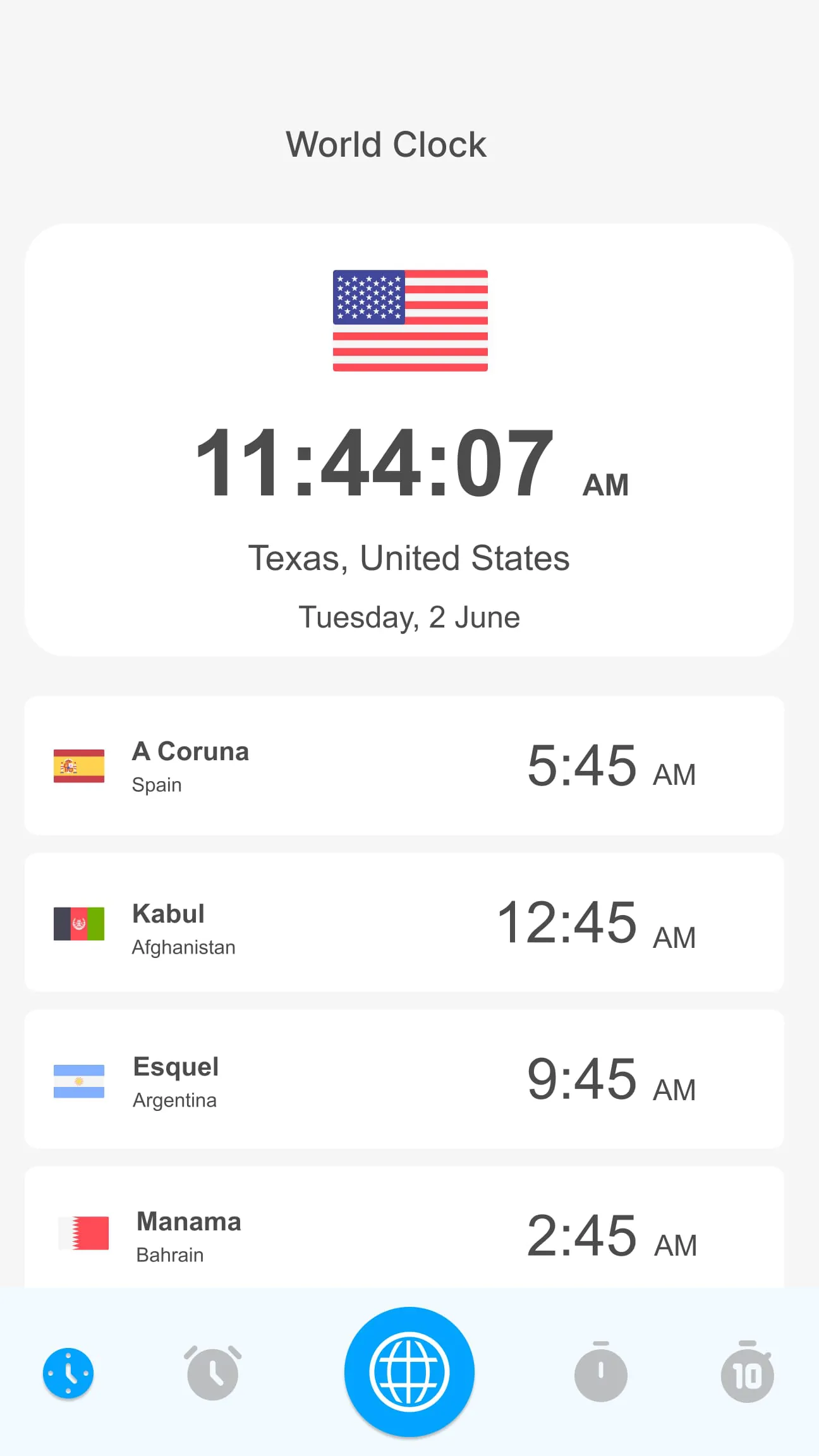Click the Tuesday, 2 June date text

[409, 616]
